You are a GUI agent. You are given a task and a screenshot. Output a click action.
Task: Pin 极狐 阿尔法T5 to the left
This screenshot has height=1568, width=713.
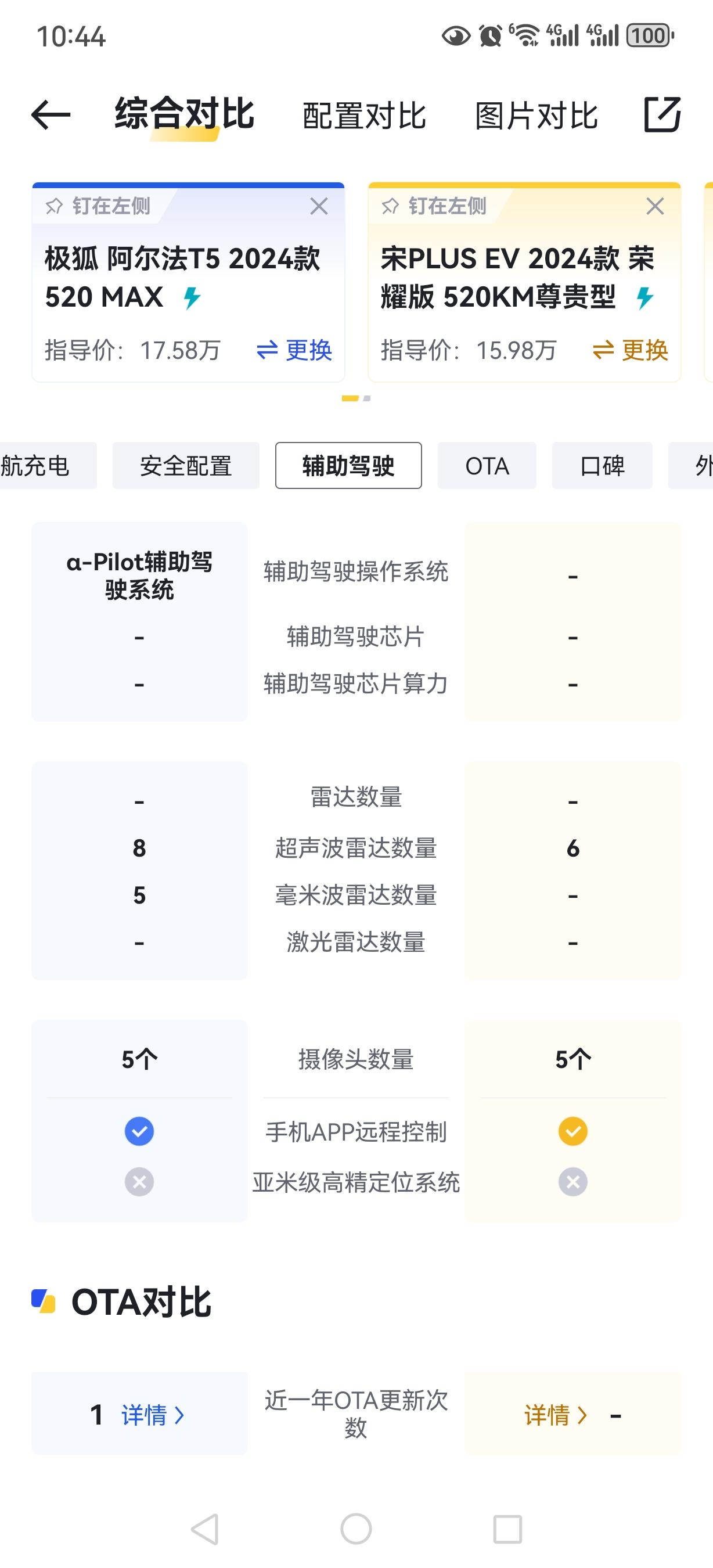coord(99,206)
